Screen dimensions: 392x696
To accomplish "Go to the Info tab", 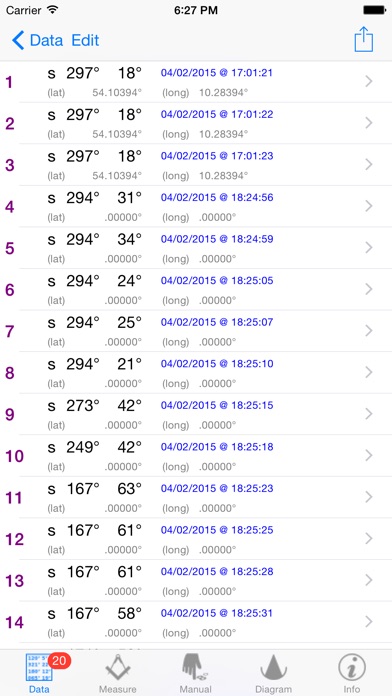I will tap(352, 673).
